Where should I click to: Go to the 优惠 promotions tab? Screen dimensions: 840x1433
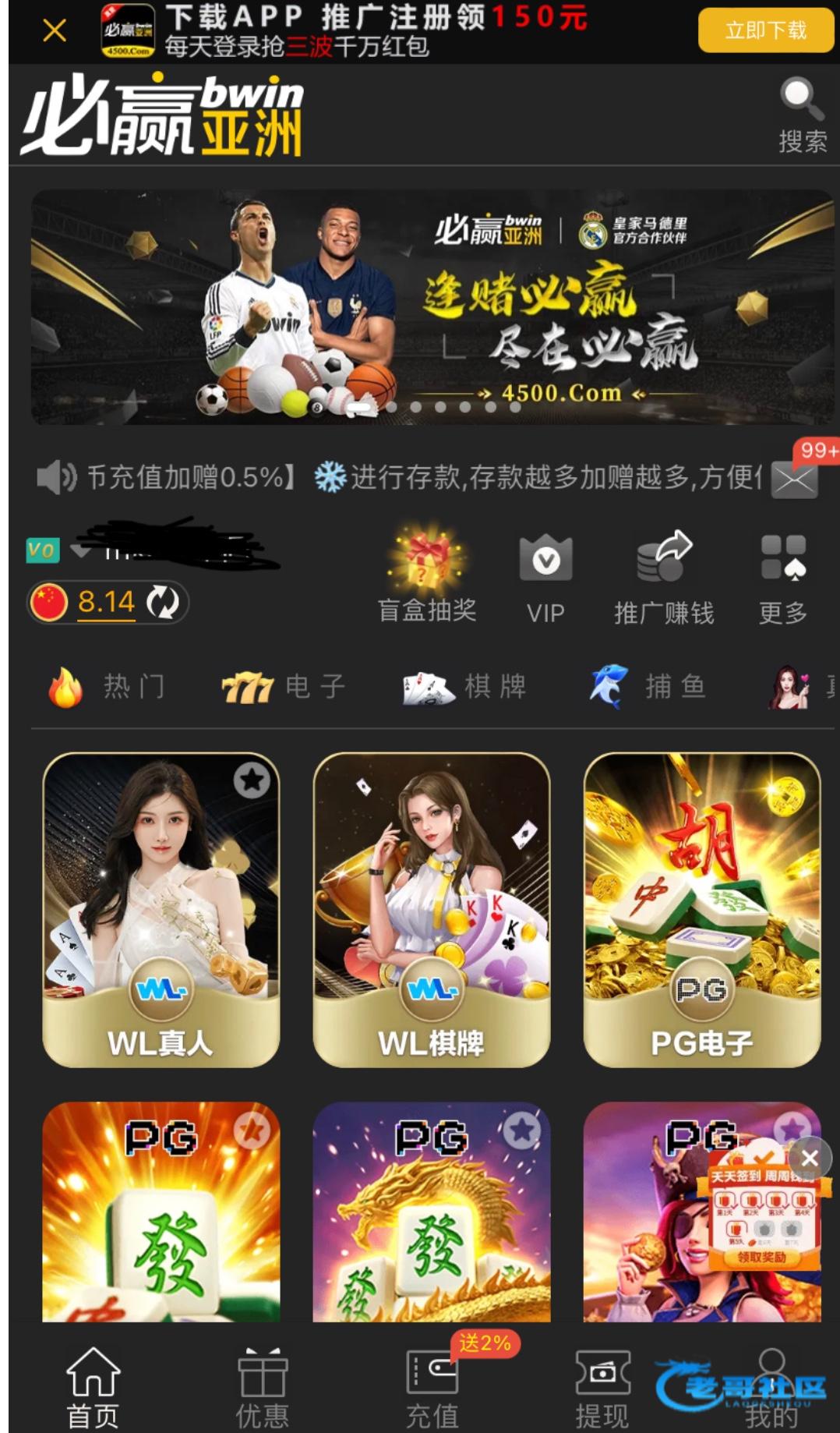click(x=263, y=1388)
